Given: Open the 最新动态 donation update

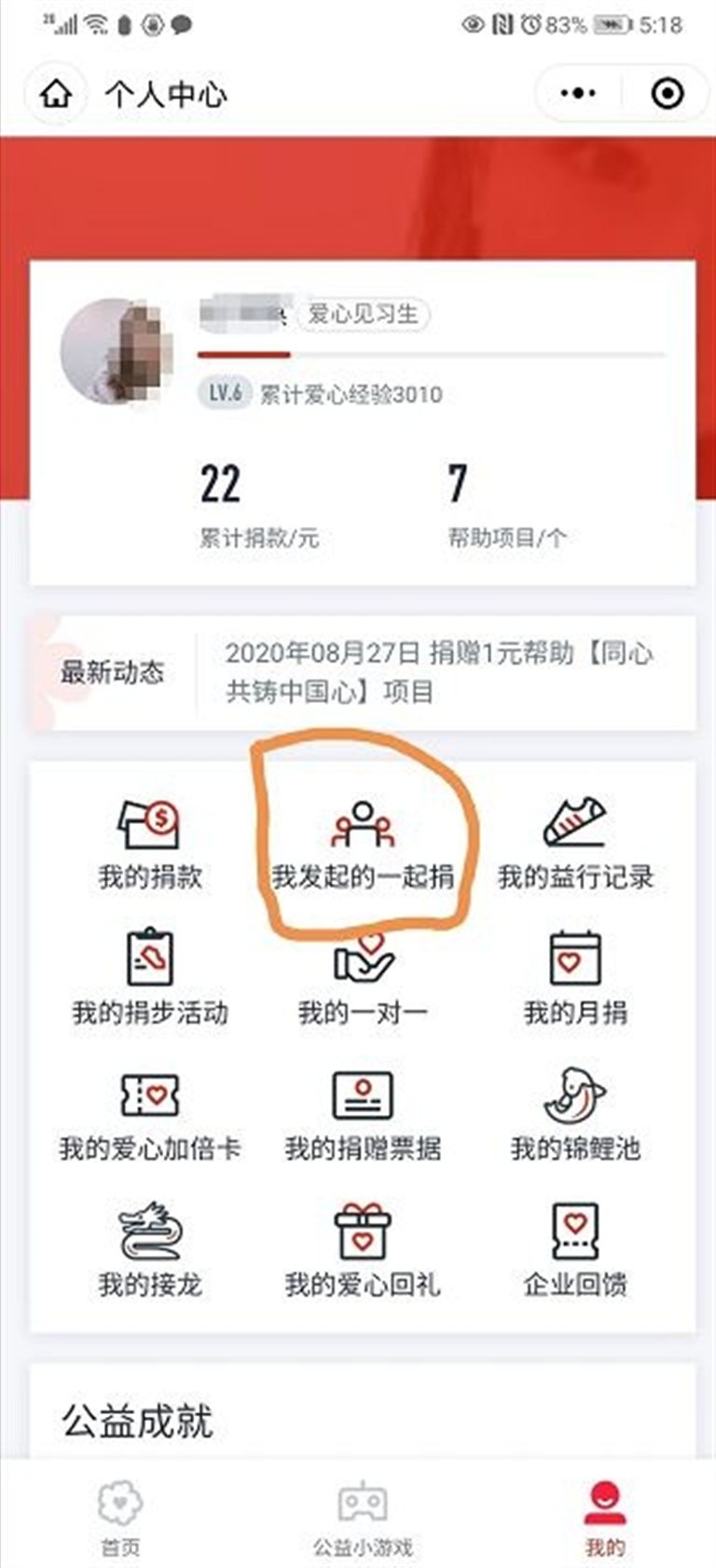Looking at the screenshot, I should point(438,673).
